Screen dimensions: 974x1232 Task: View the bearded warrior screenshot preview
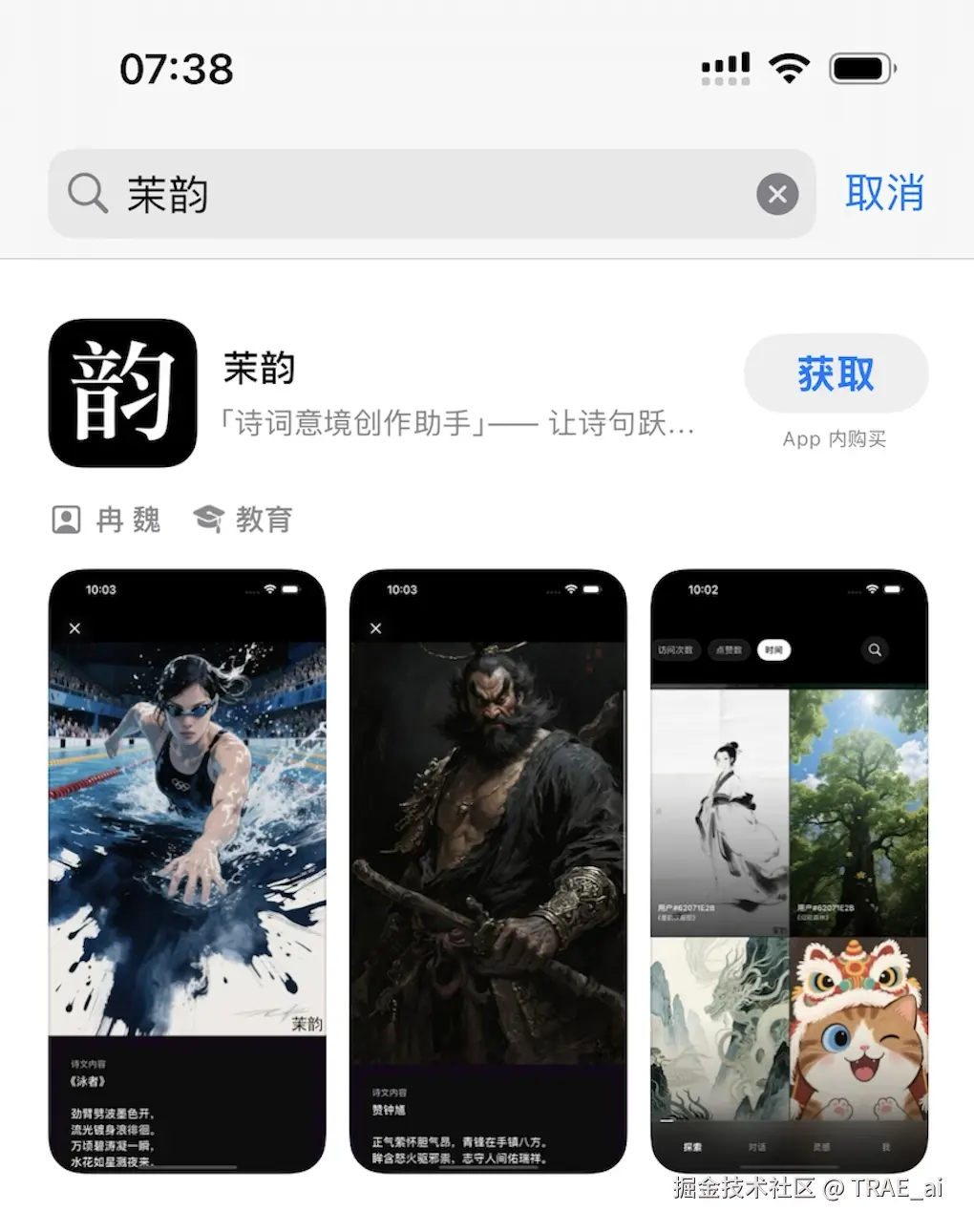coord(488,869)
